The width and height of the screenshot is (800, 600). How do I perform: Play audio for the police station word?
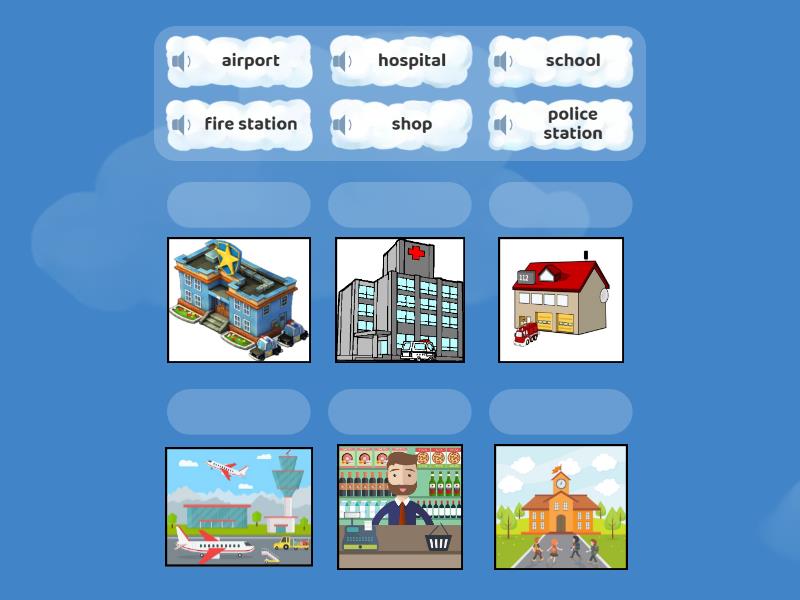click(x=503, y=125)
